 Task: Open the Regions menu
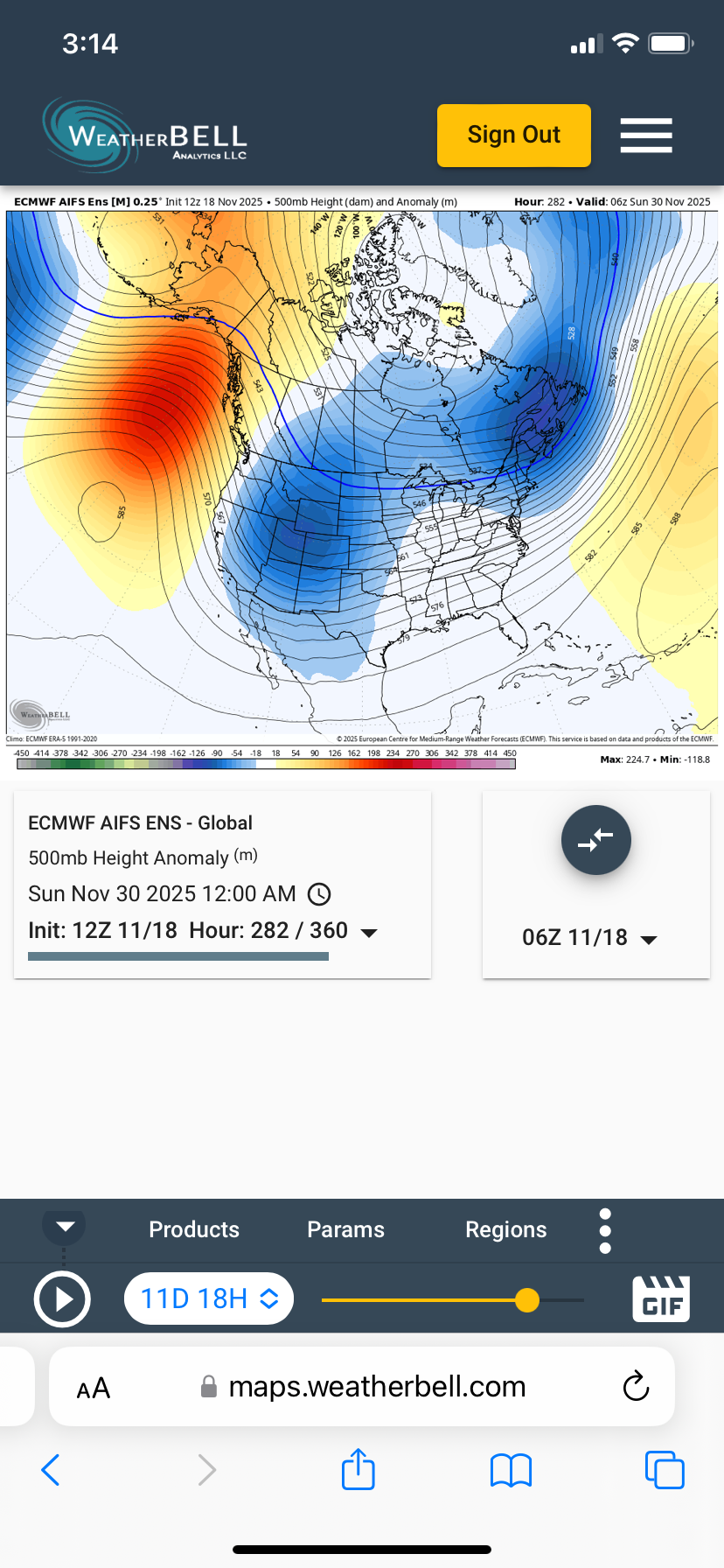pyautogui.click(x=505, y=1229)
